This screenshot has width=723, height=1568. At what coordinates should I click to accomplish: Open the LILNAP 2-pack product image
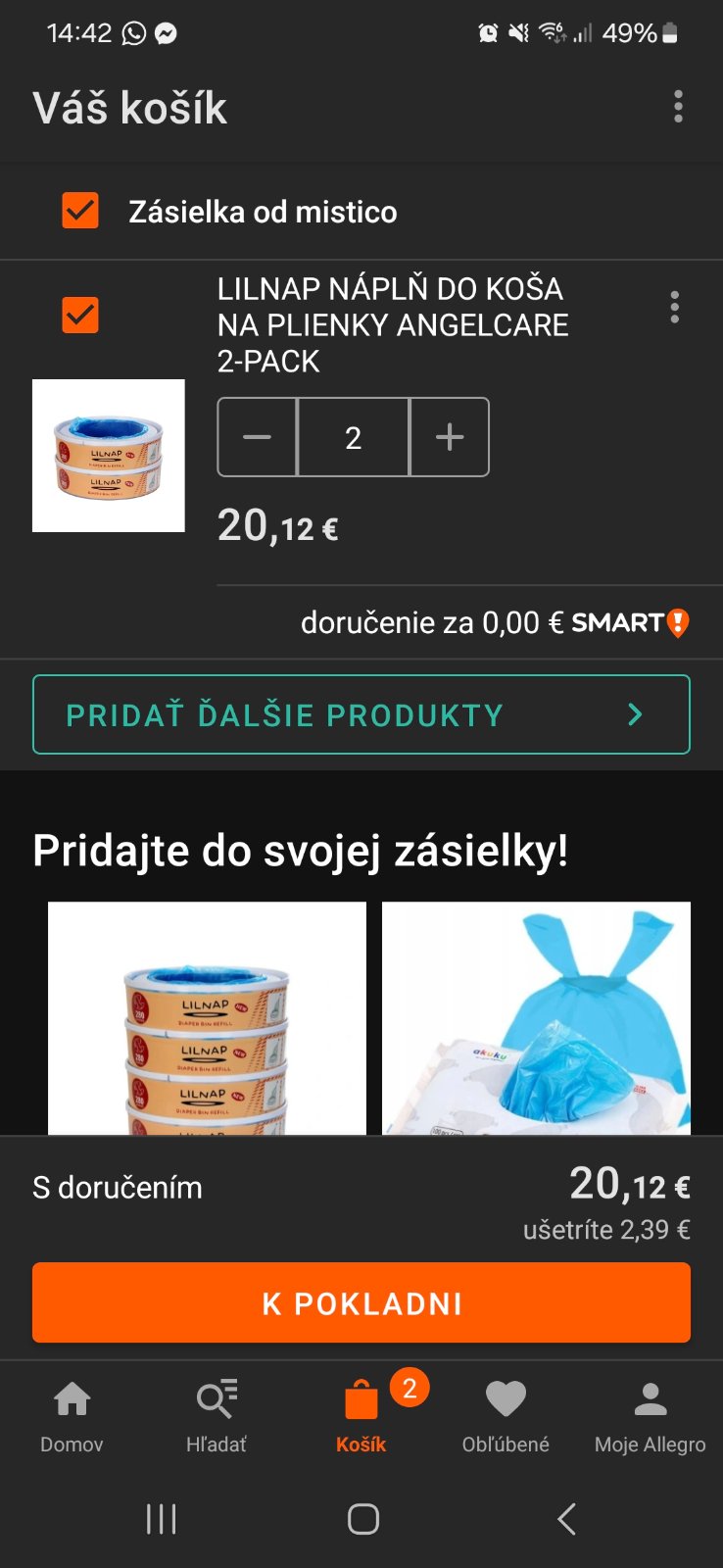point(109,456)
